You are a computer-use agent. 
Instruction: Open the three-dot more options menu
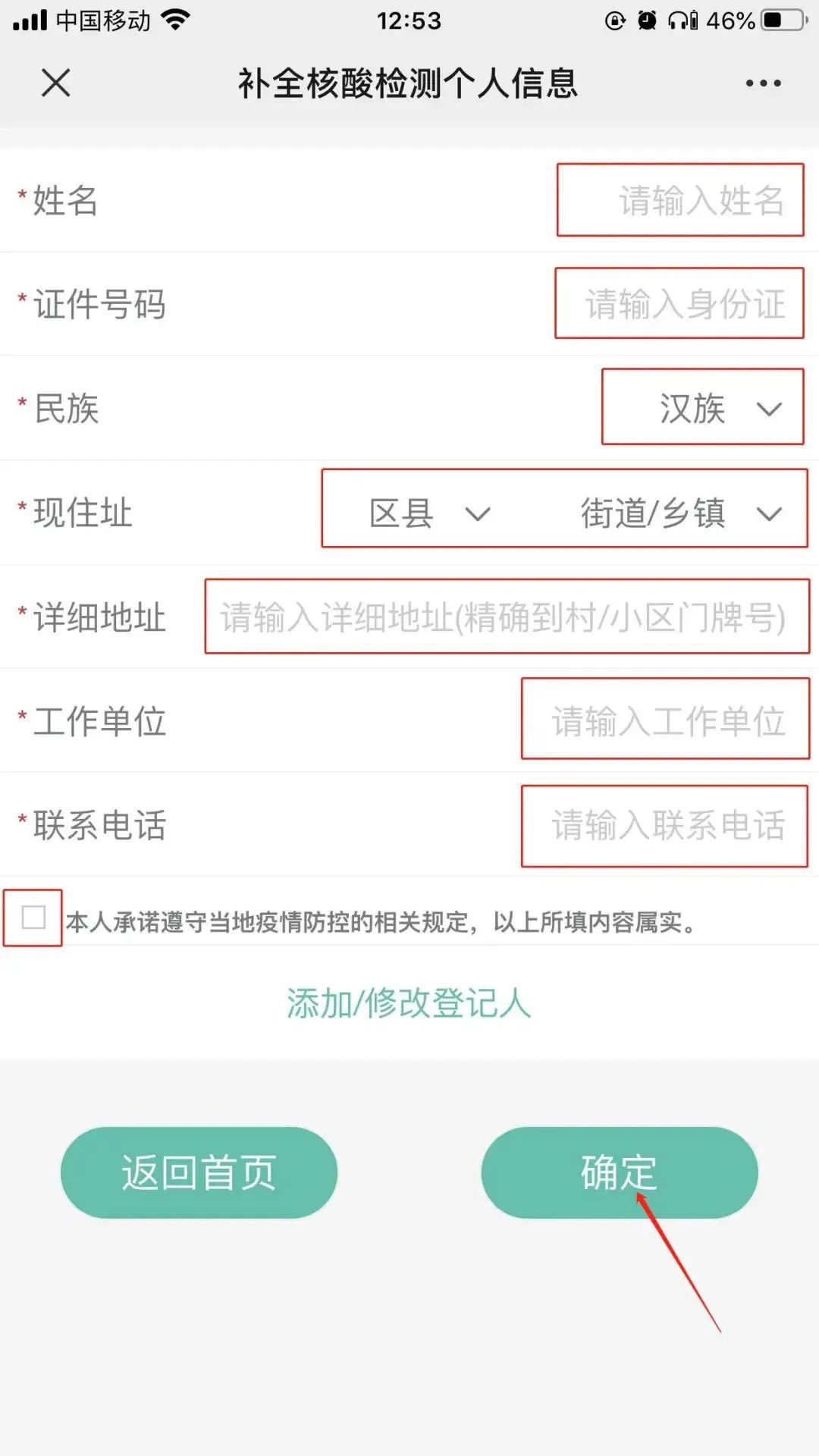(762, 83)
